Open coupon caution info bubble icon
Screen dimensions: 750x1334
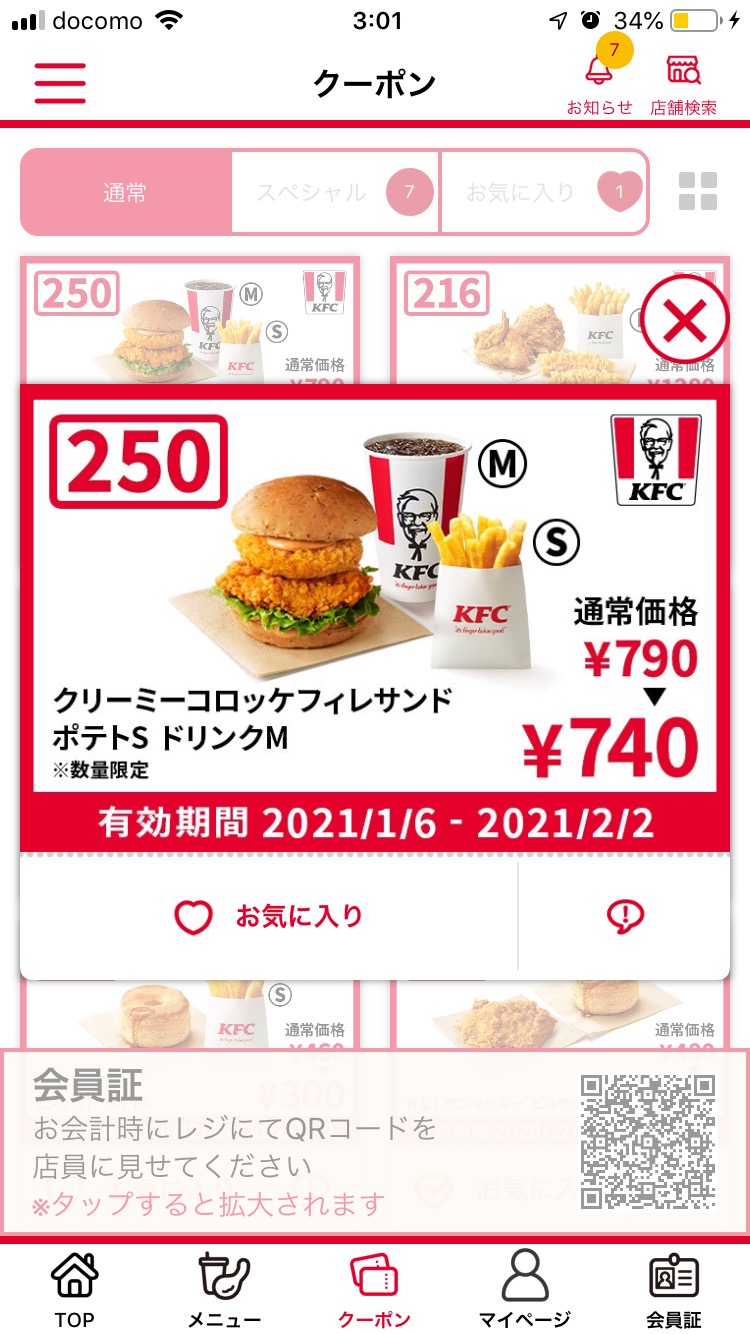625,916
